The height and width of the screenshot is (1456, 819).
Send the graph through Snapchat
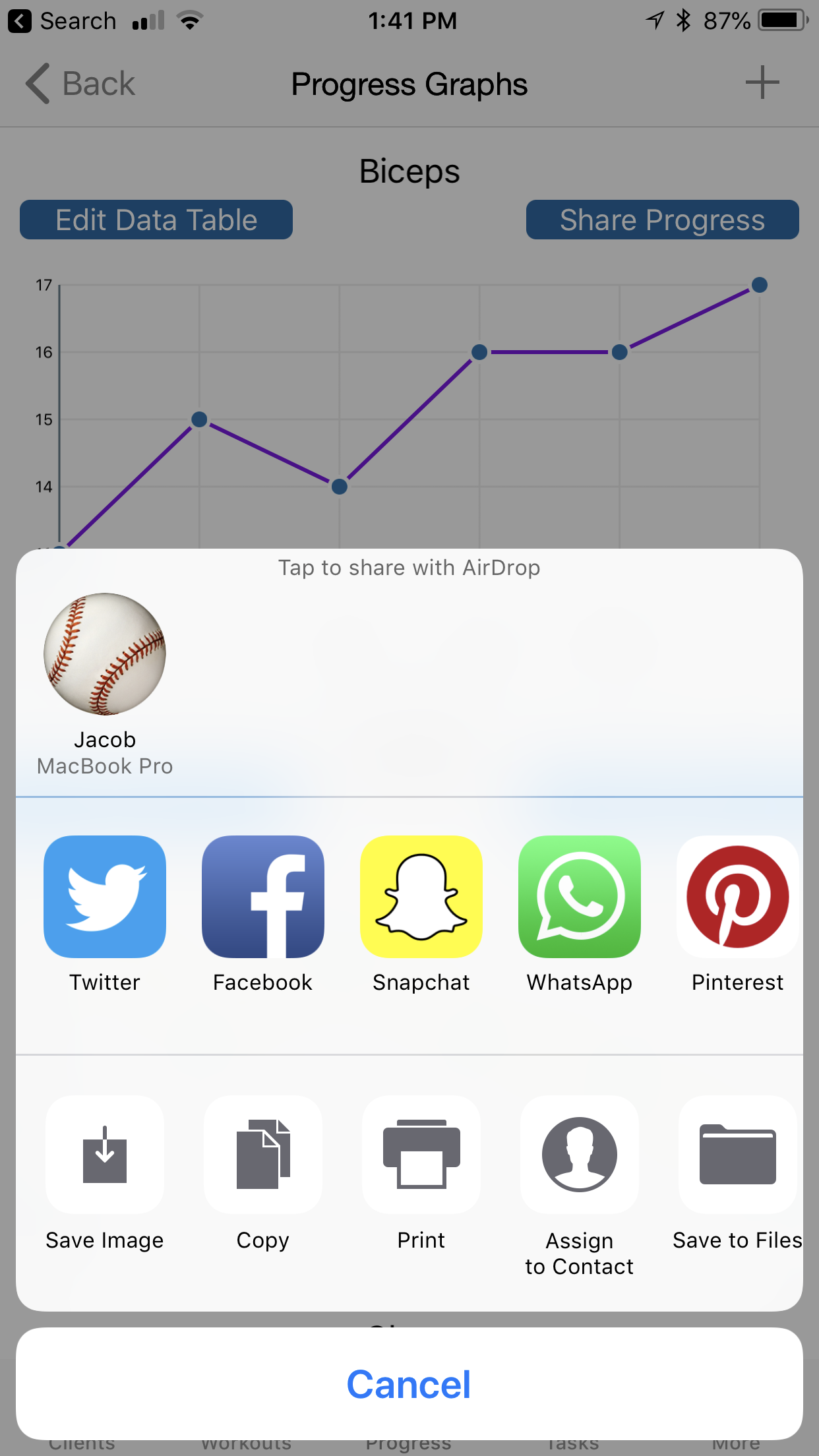421,897
